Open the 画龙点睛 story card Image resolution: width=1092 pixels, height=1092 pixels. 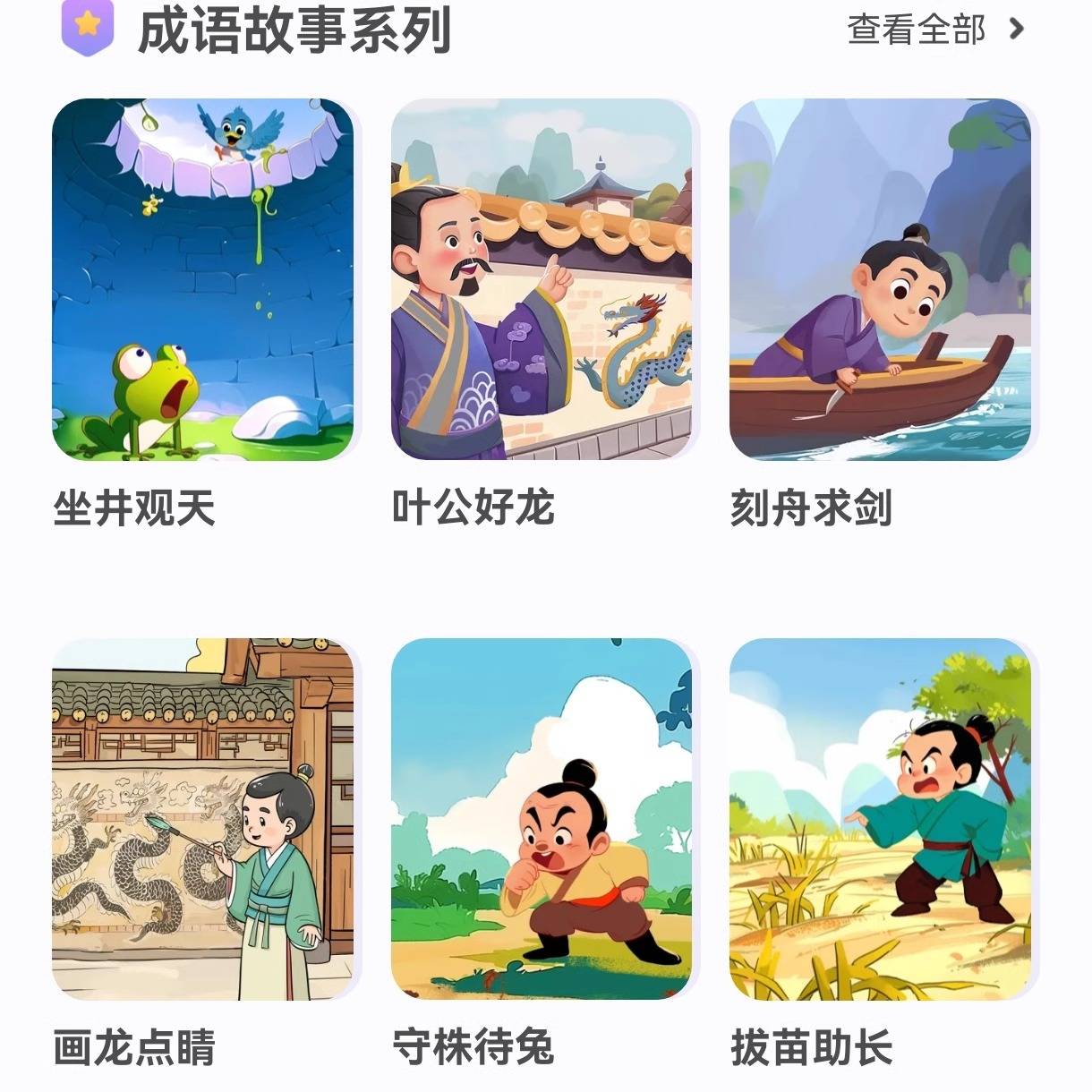point(202,819)
